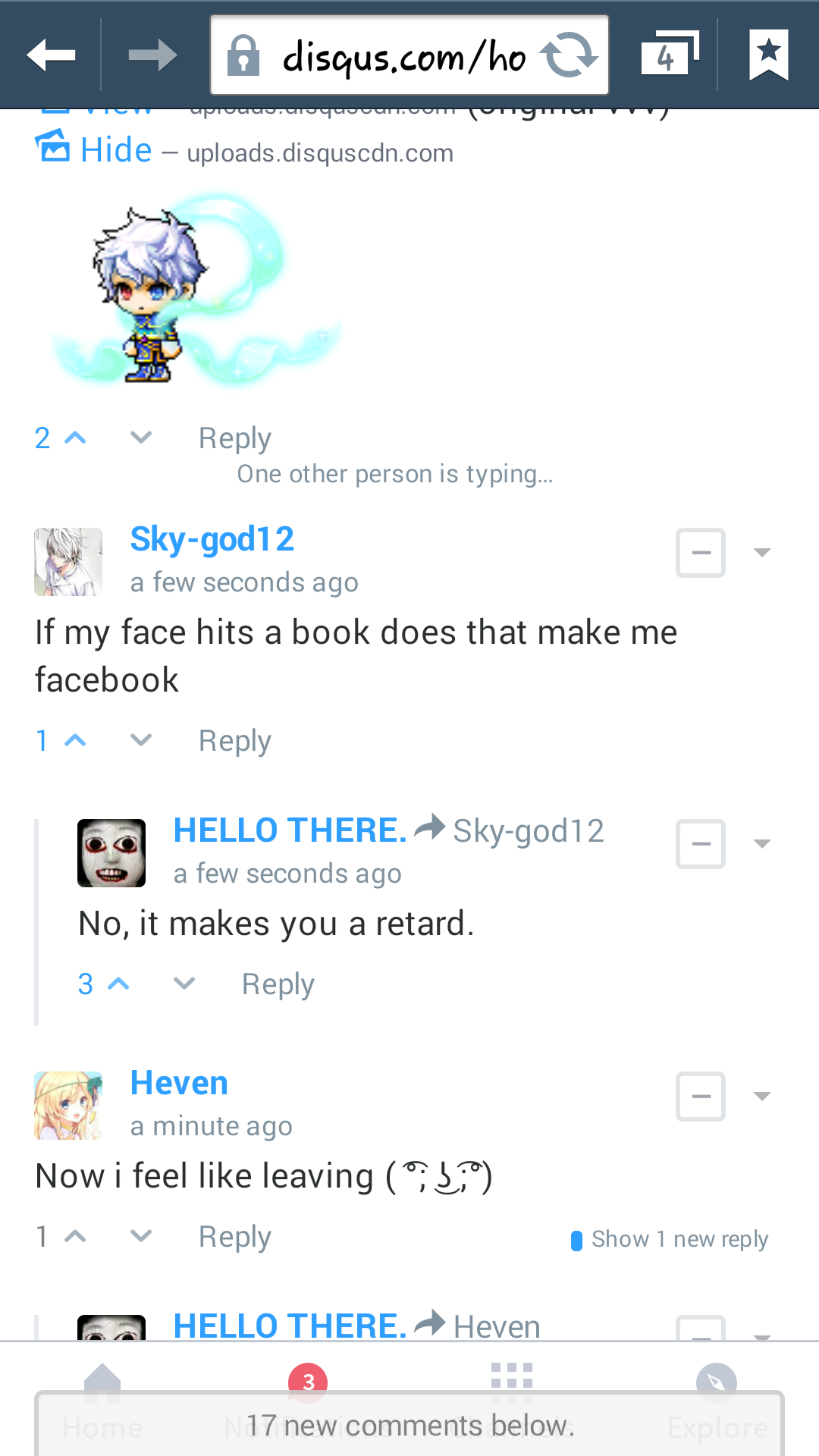Collapse Sky-god12's comment thread

pyautogui.click(x=701, y=553)
